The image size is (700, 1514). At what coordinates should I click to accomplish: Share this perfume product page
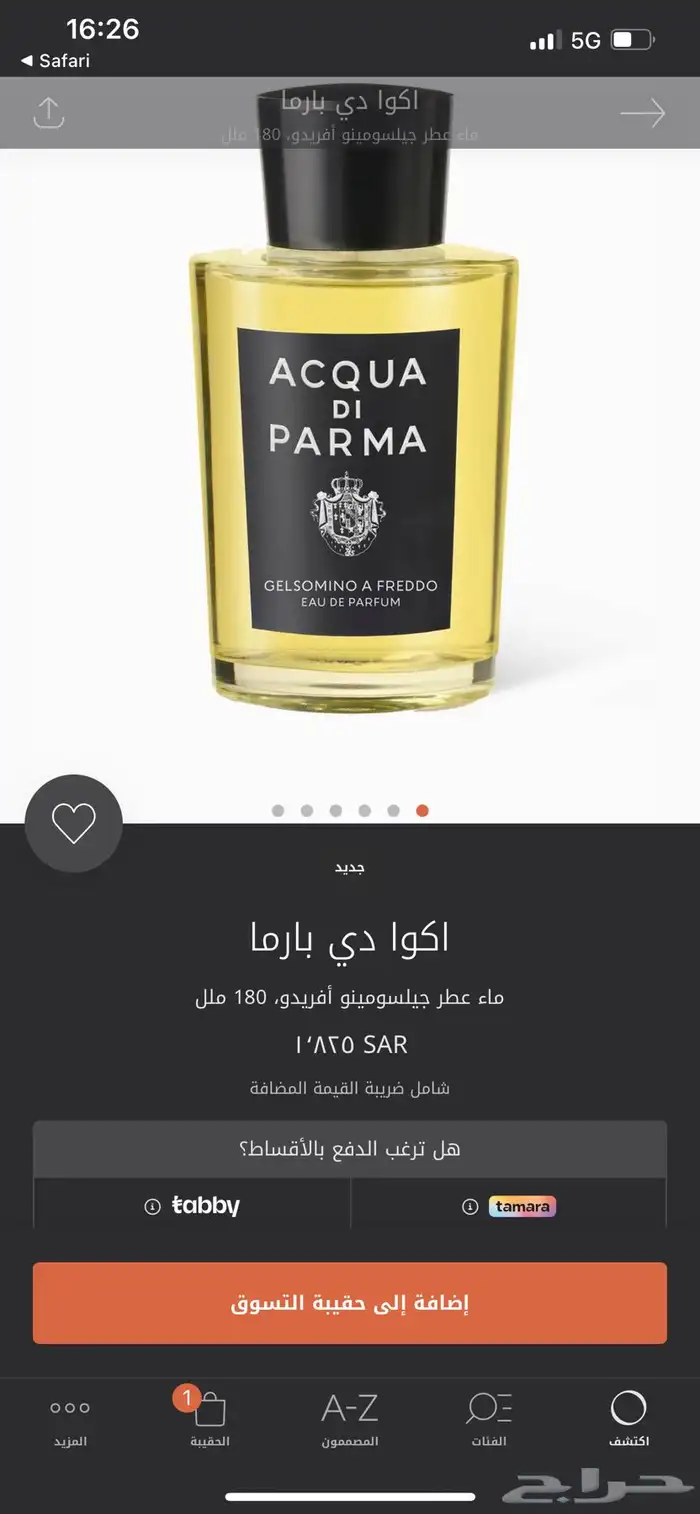click(x=48, y=112)
